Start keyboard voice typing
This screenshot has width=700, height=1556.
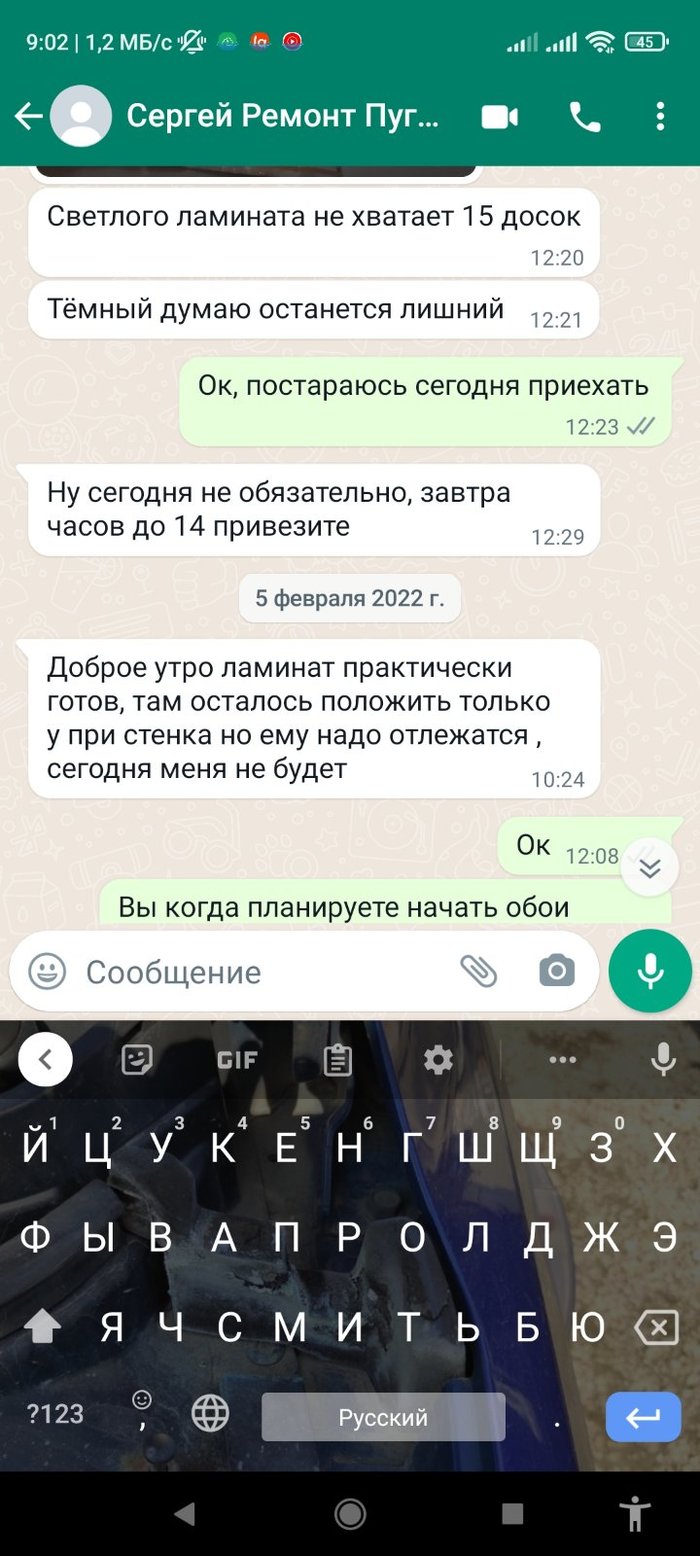663,1059
